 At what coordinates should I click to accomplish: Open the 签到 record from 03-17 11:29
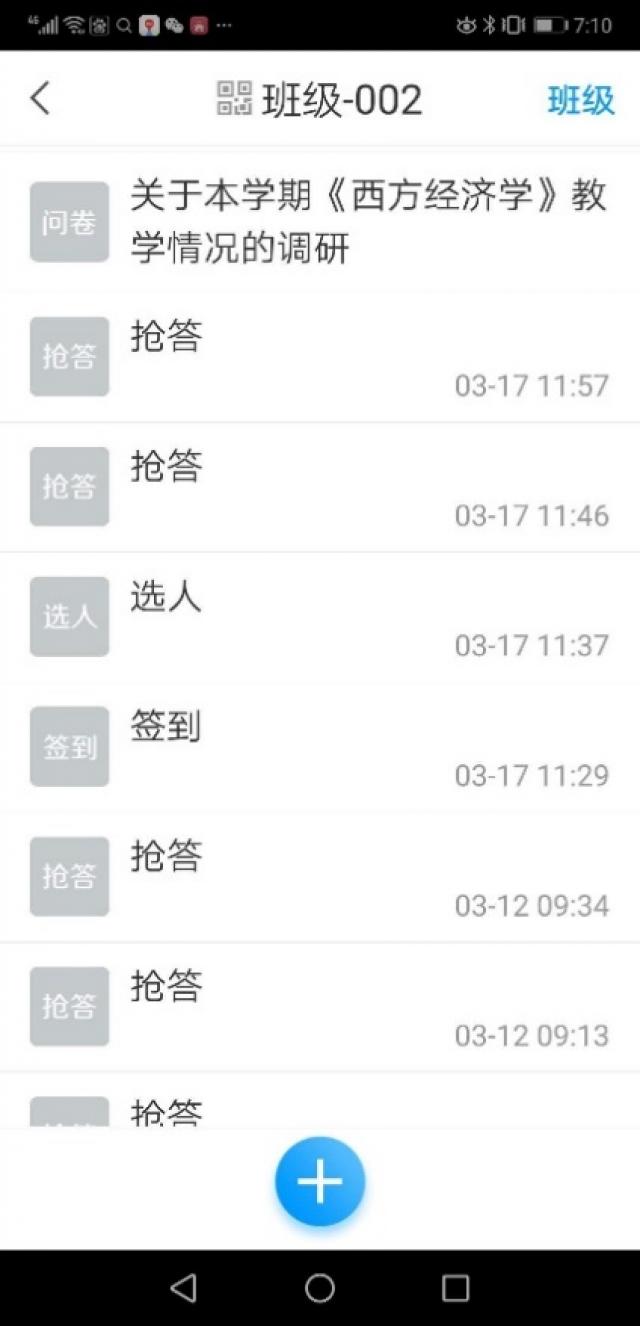pyautogui.click(x=320, y=747)
